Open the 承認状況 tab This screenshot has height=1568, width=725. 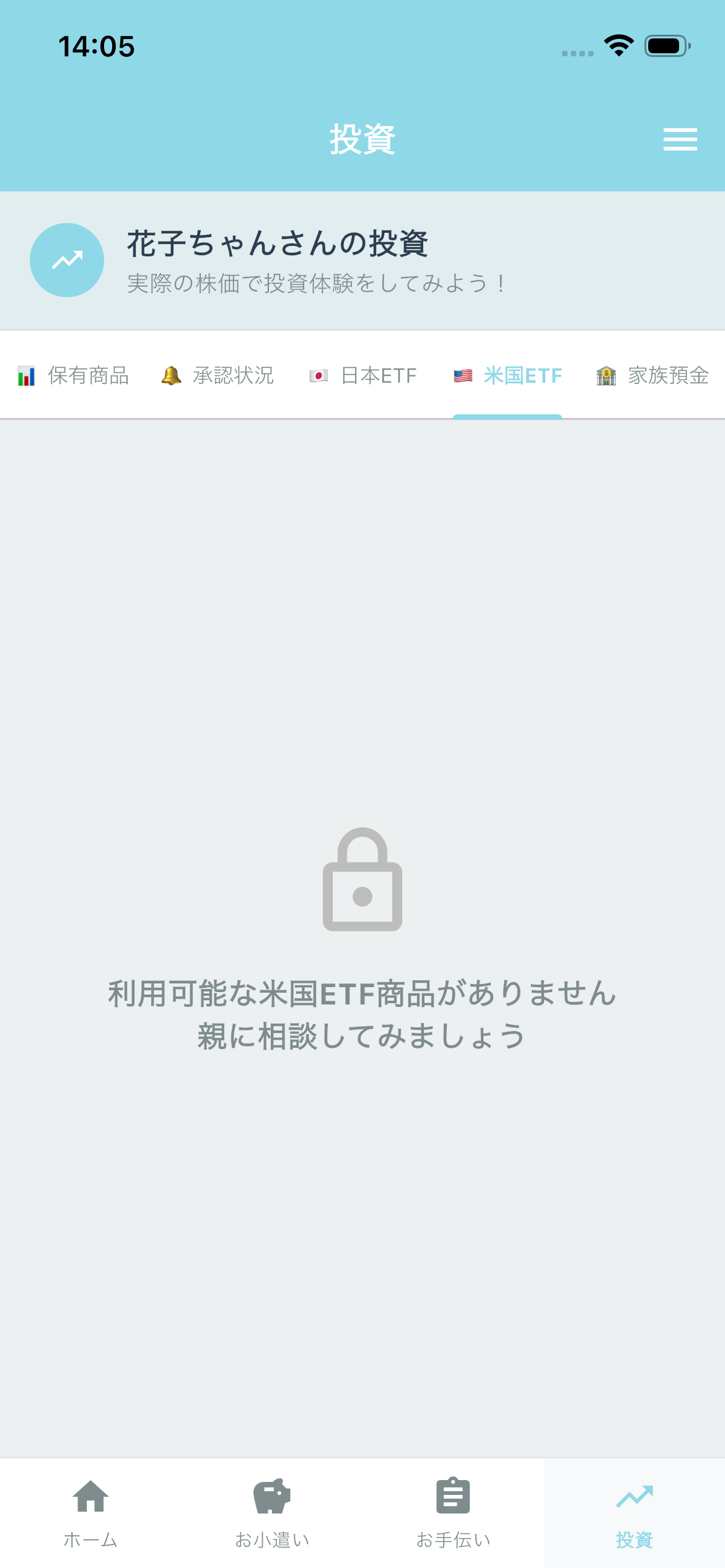[217, 375]
